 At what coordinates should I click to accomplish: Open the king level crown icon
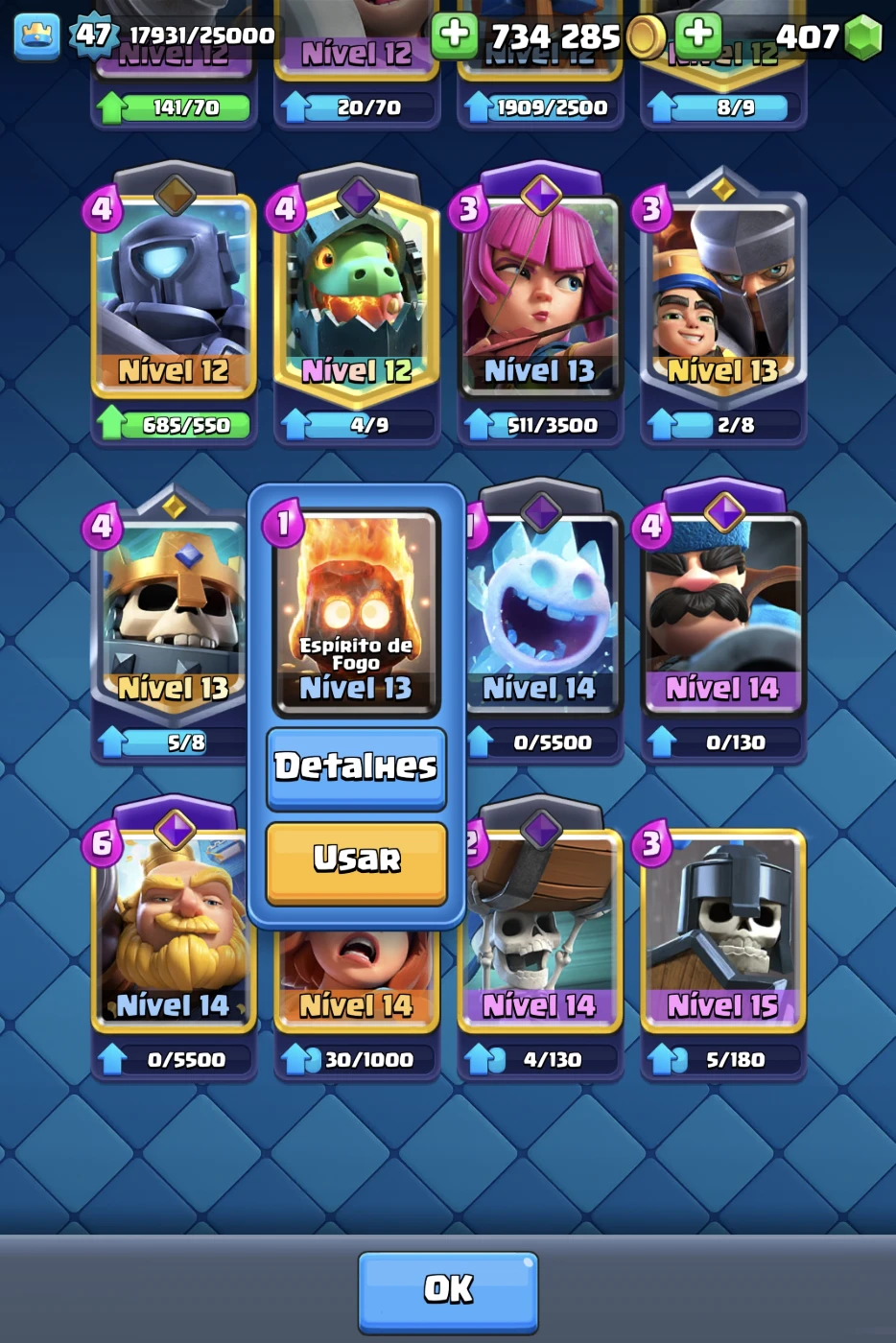(37, 35)
